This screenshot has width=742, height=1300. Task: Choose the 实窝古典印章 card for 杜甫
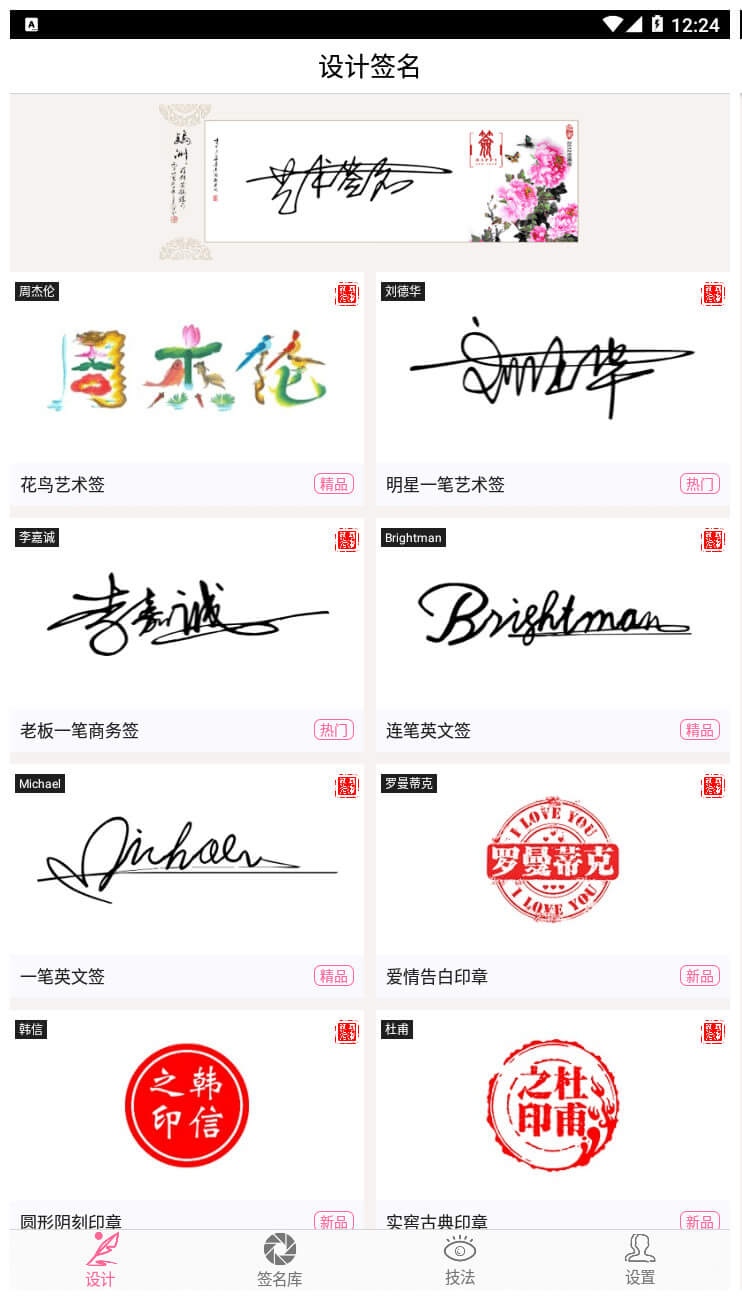[x=553, y=1120]
